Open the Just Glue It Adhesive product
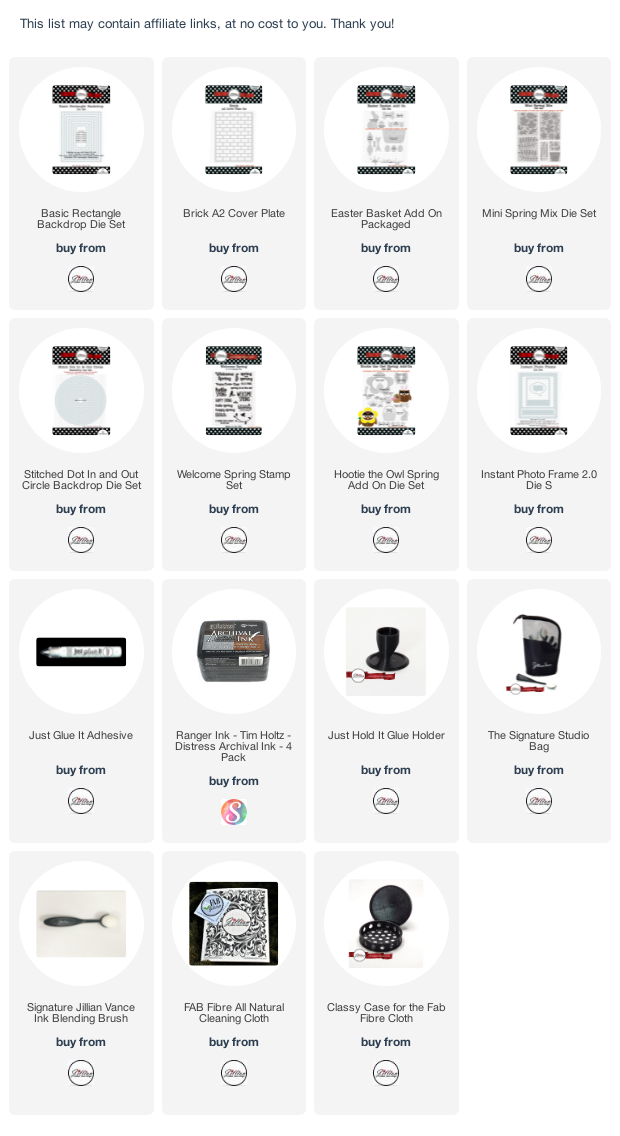The image size is (620, 1136). pyautogui.click(x=81, y=711)
